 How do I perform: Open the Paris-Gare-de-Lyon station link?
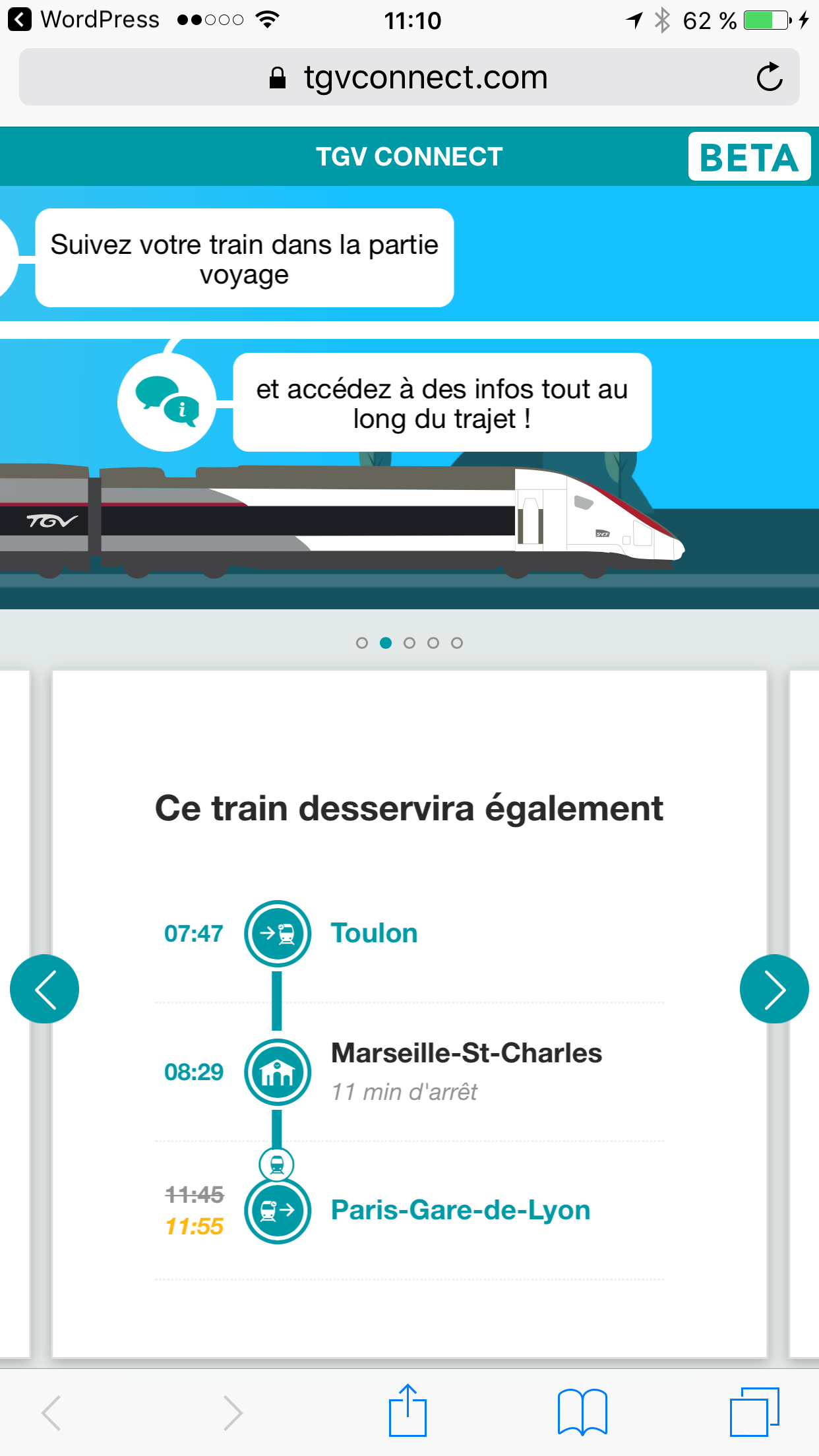tap(460, 1210)
